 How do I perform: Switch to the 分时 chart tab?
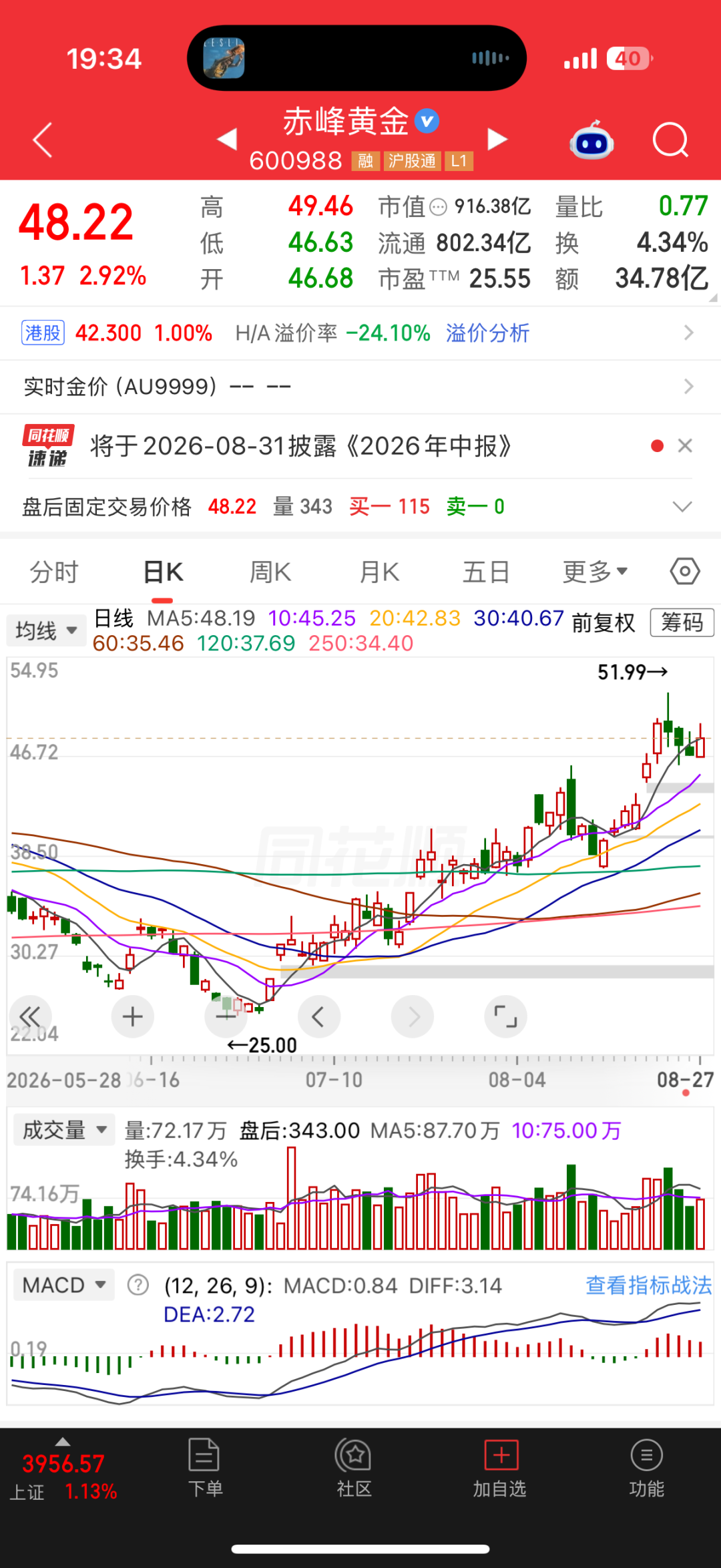point(54,572)
